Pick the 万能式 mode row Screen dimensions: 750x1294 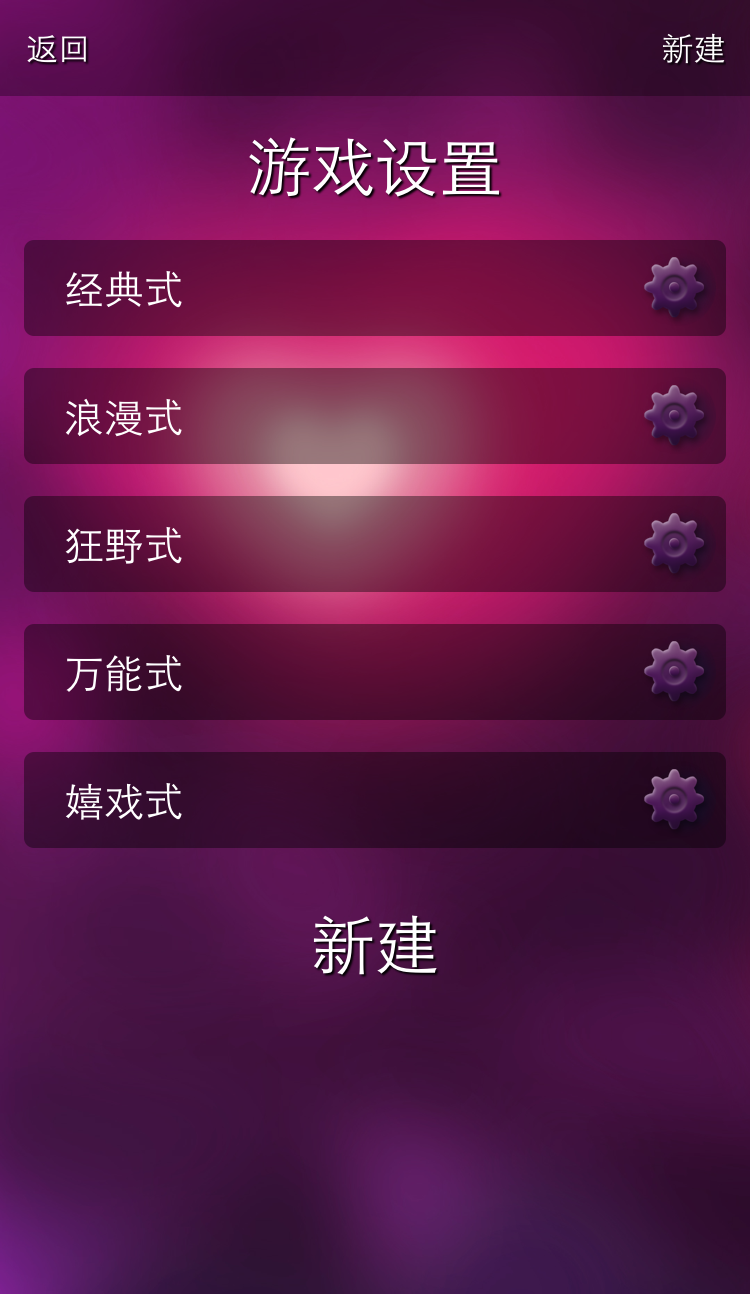(x=375, y=672)
